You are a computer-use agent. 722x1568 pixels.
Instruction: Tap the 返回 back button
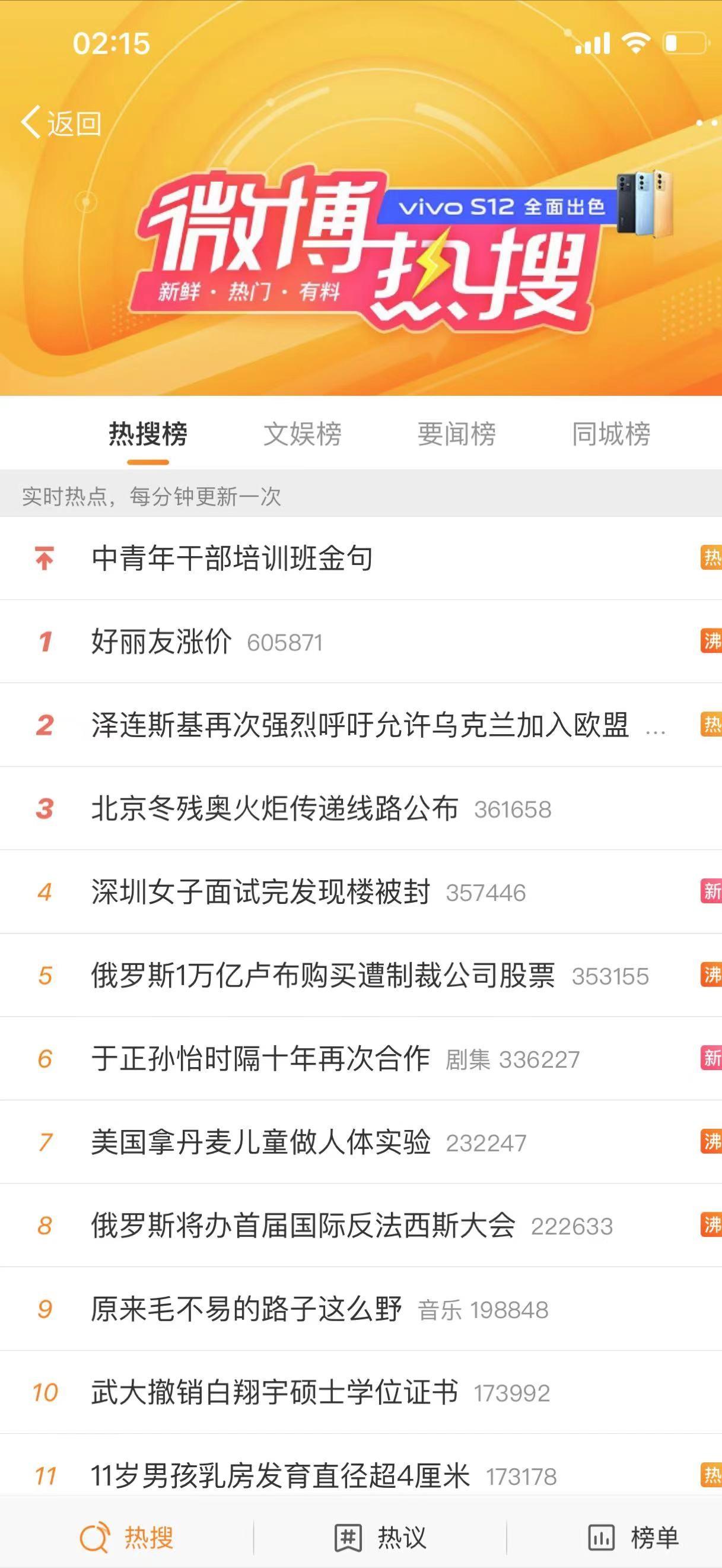tap(61, 123)
